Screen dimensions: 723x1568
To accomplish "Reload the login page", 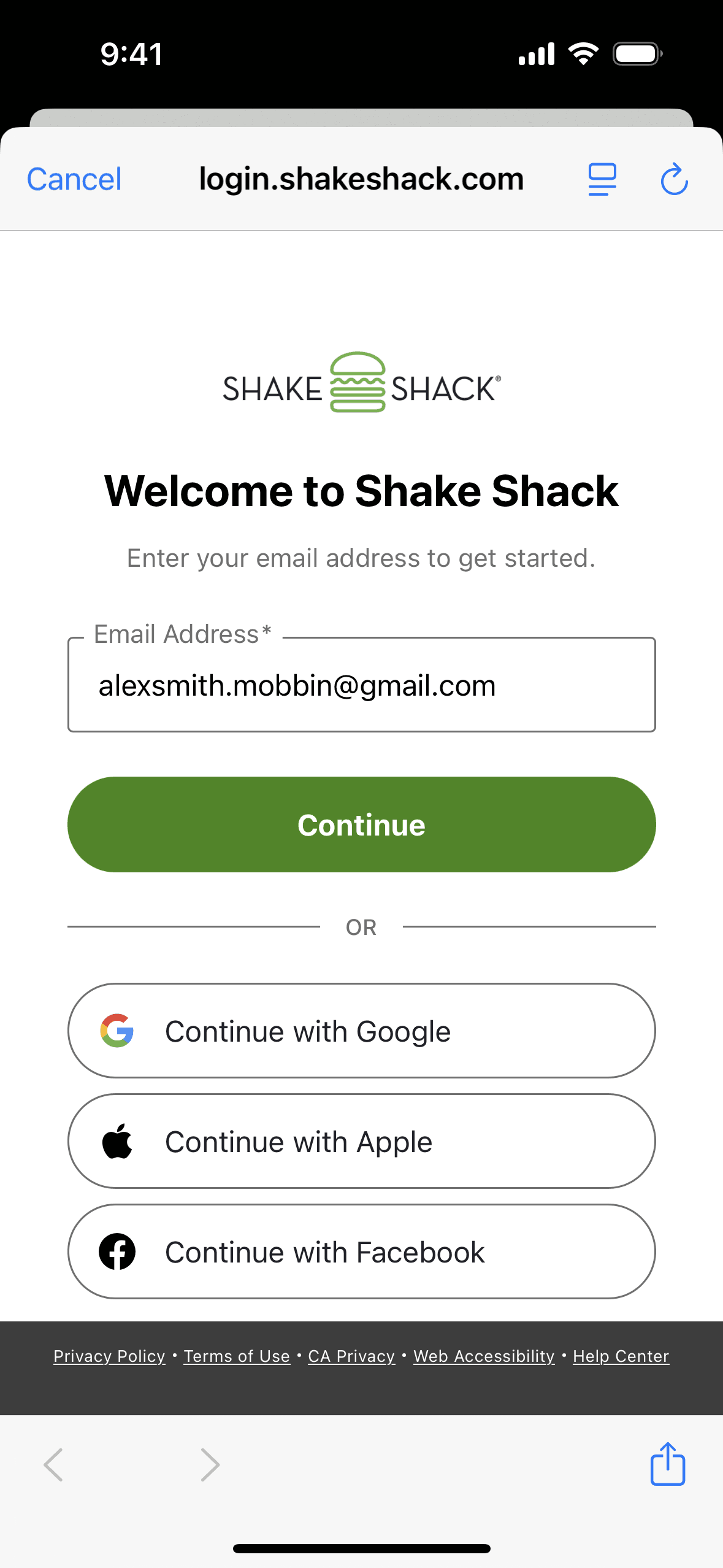I will click(674, 179).
